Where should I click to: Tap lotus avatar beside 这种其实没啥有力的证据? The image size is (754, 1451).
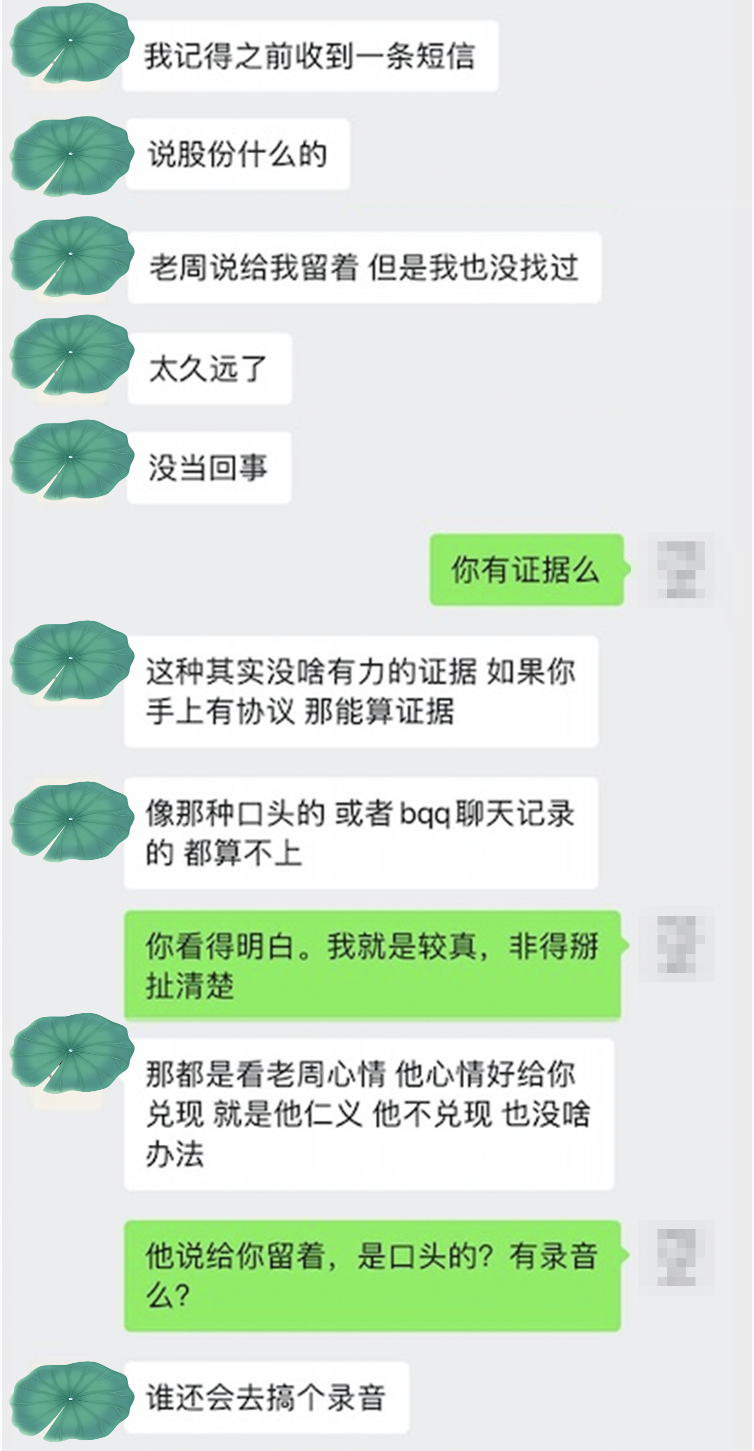(70, 661)
